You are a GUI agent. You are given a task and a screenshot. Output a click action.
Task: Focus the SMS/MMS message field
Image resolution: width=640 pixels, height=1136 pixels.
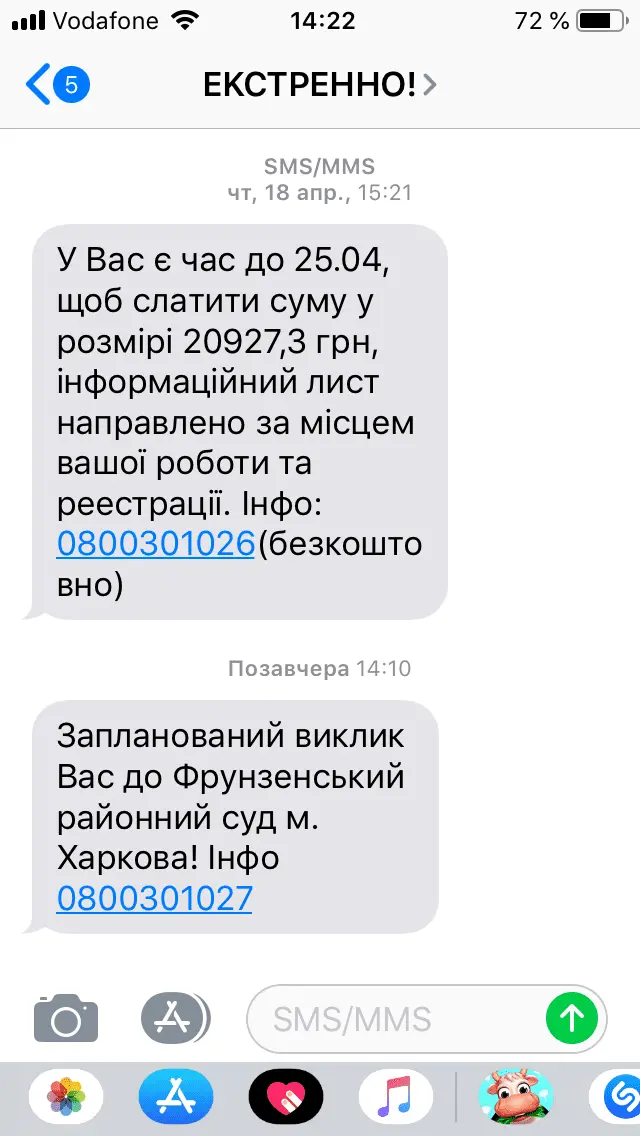(395, 1019)
